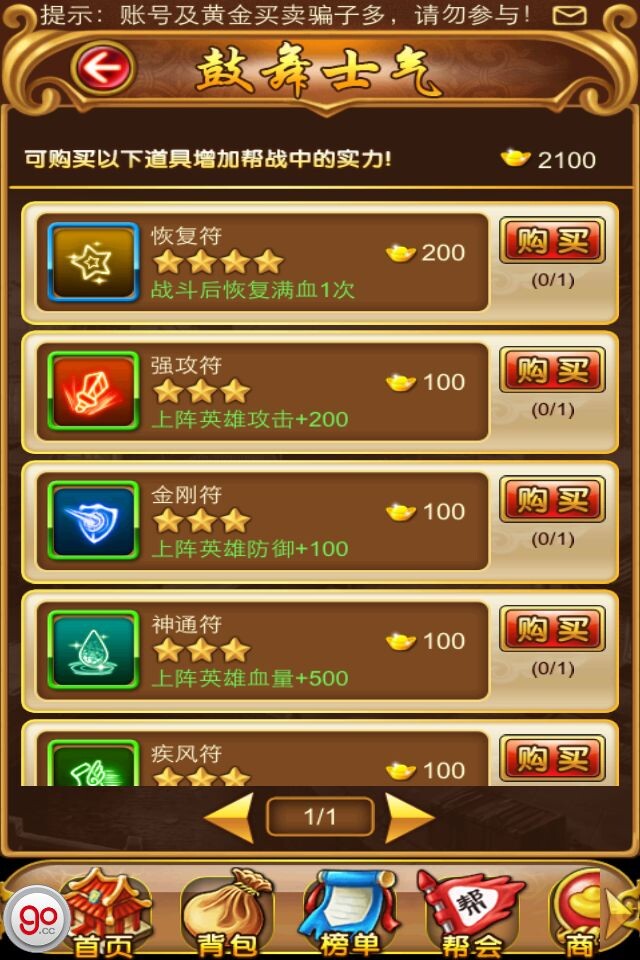Buy the 强攻符 item
The width and height of the screenshot is (640, 960).
(552, 371)
